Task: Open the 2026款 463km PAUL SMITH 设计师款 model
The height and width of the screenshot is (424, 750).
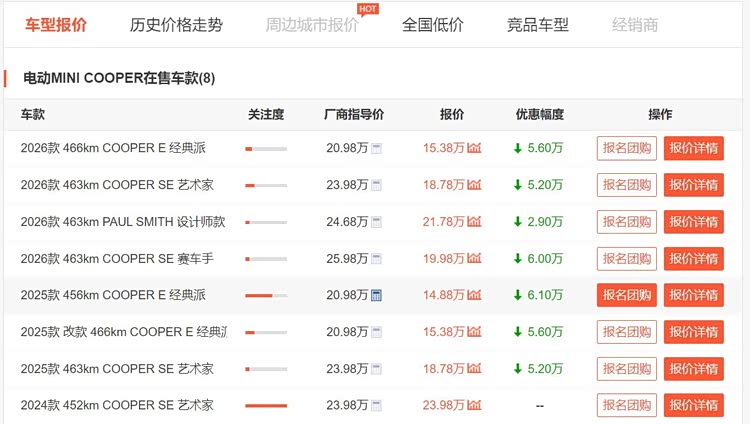Action: click(x=122, y=222)
